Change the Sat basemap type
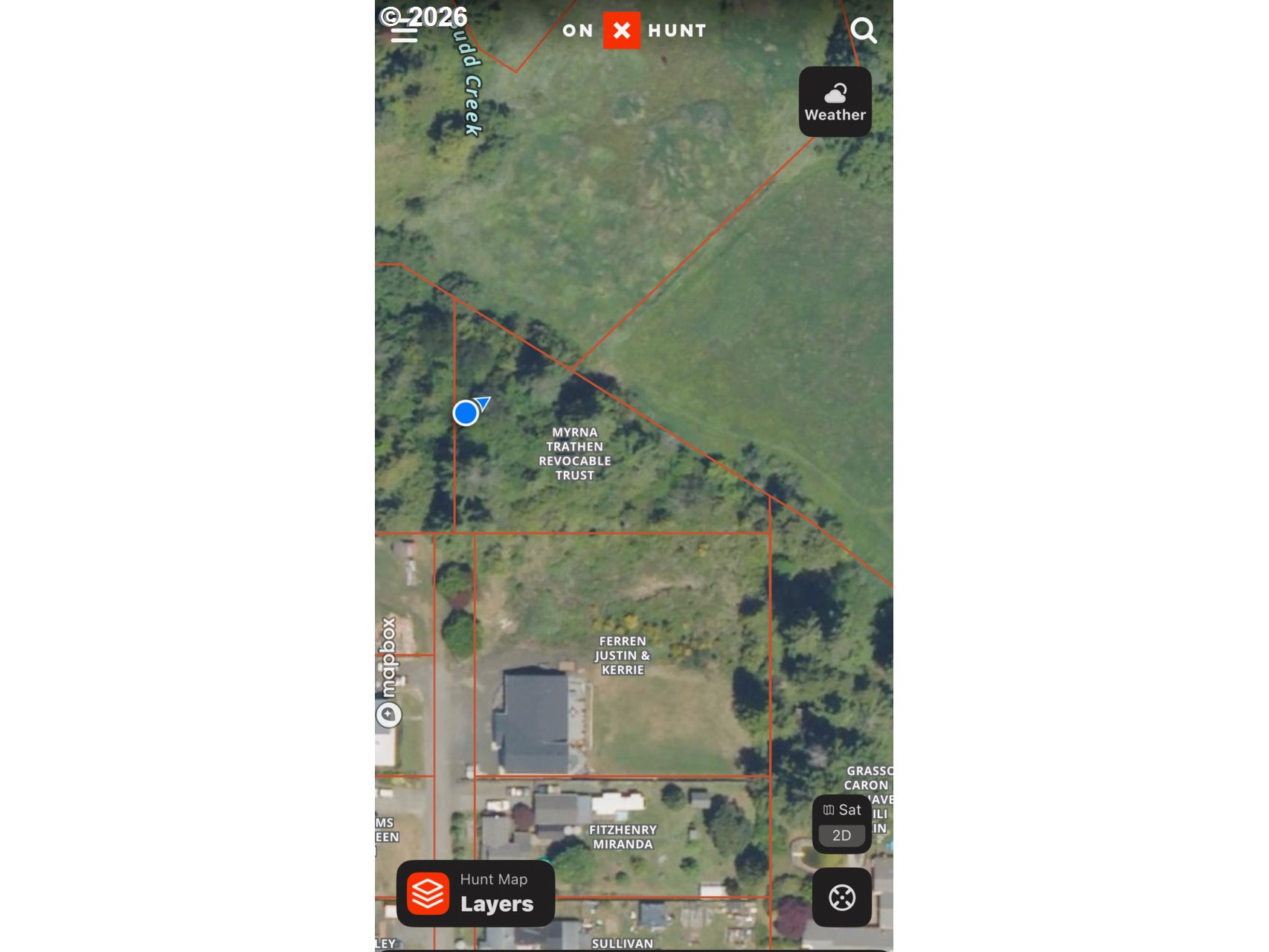The image size is (1269, 952). (x=842, y=810)
